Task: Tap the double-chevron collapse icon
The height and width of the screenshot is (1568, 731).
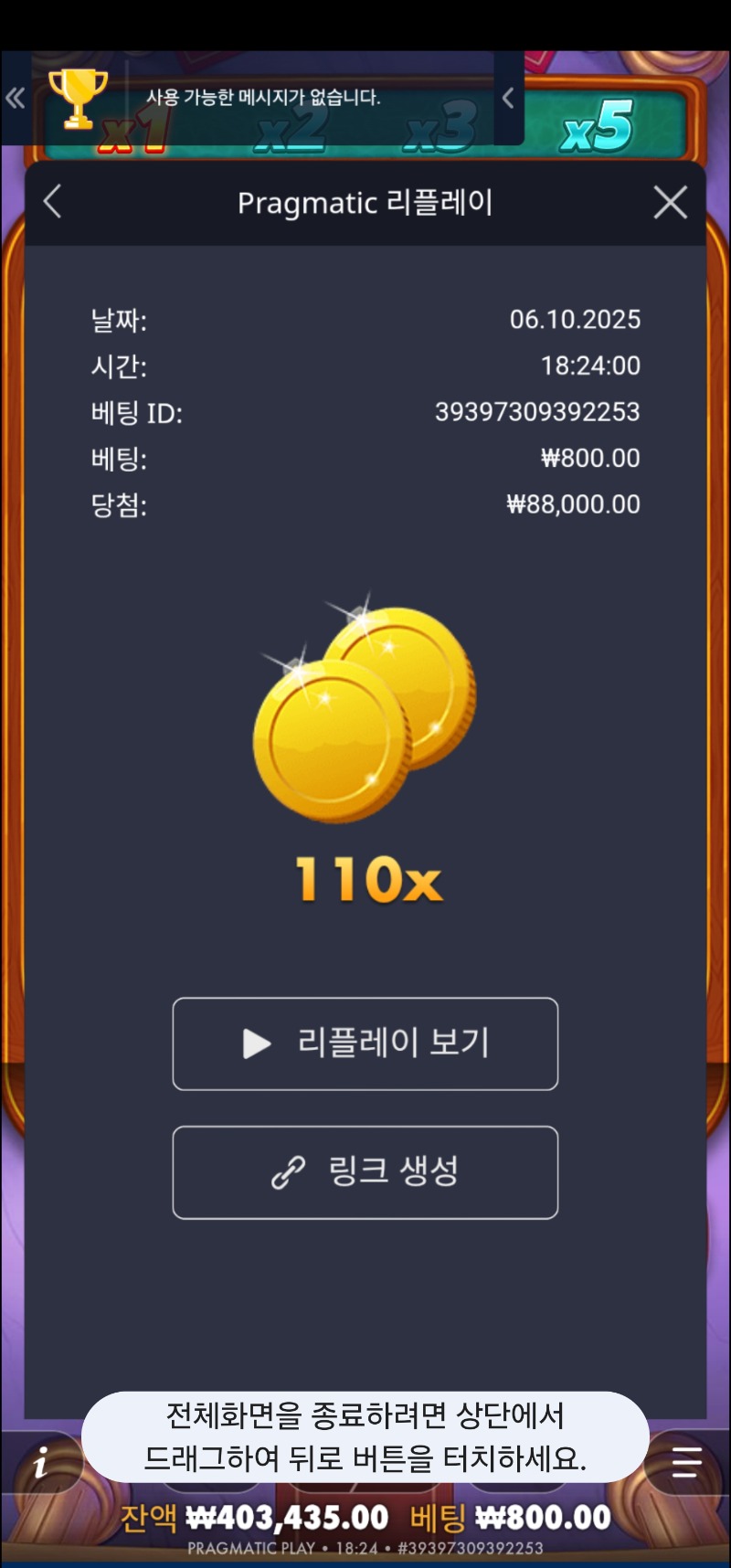Action: 16,98
